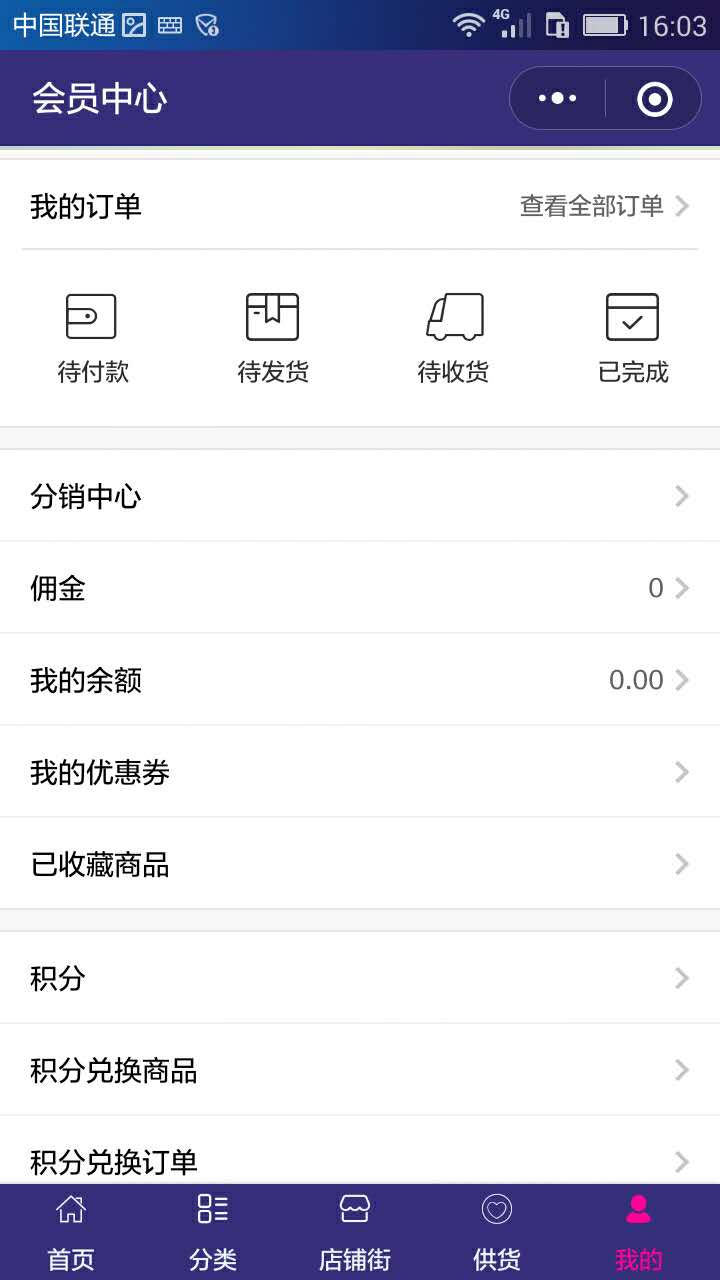Open 已收藏商品 favorited products
Viewport: 720px width, 1280px height.
(x=360, y=864)
